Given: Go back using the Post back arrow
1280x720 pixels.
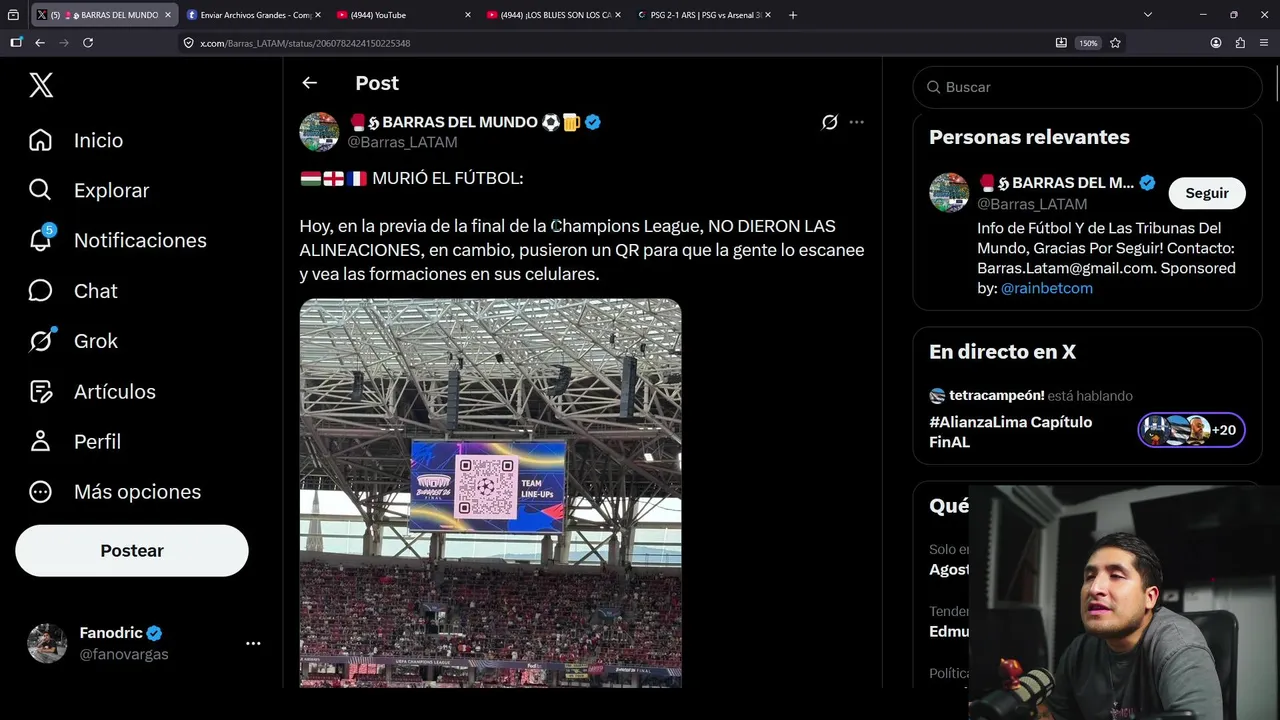Looking at the screenshot, I should click(310, 83).
